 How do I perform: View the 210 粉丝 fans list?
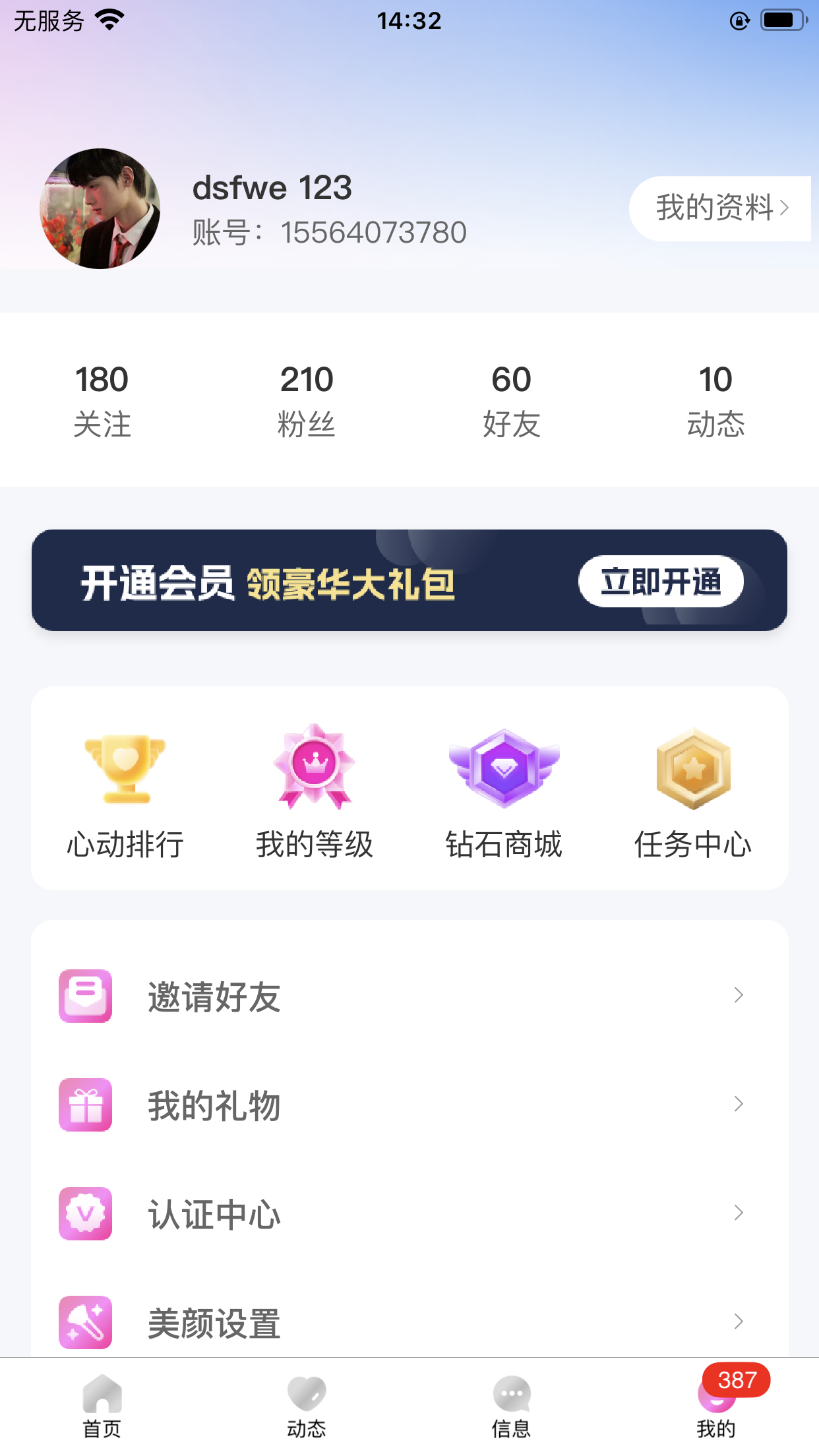click(307, 400)
